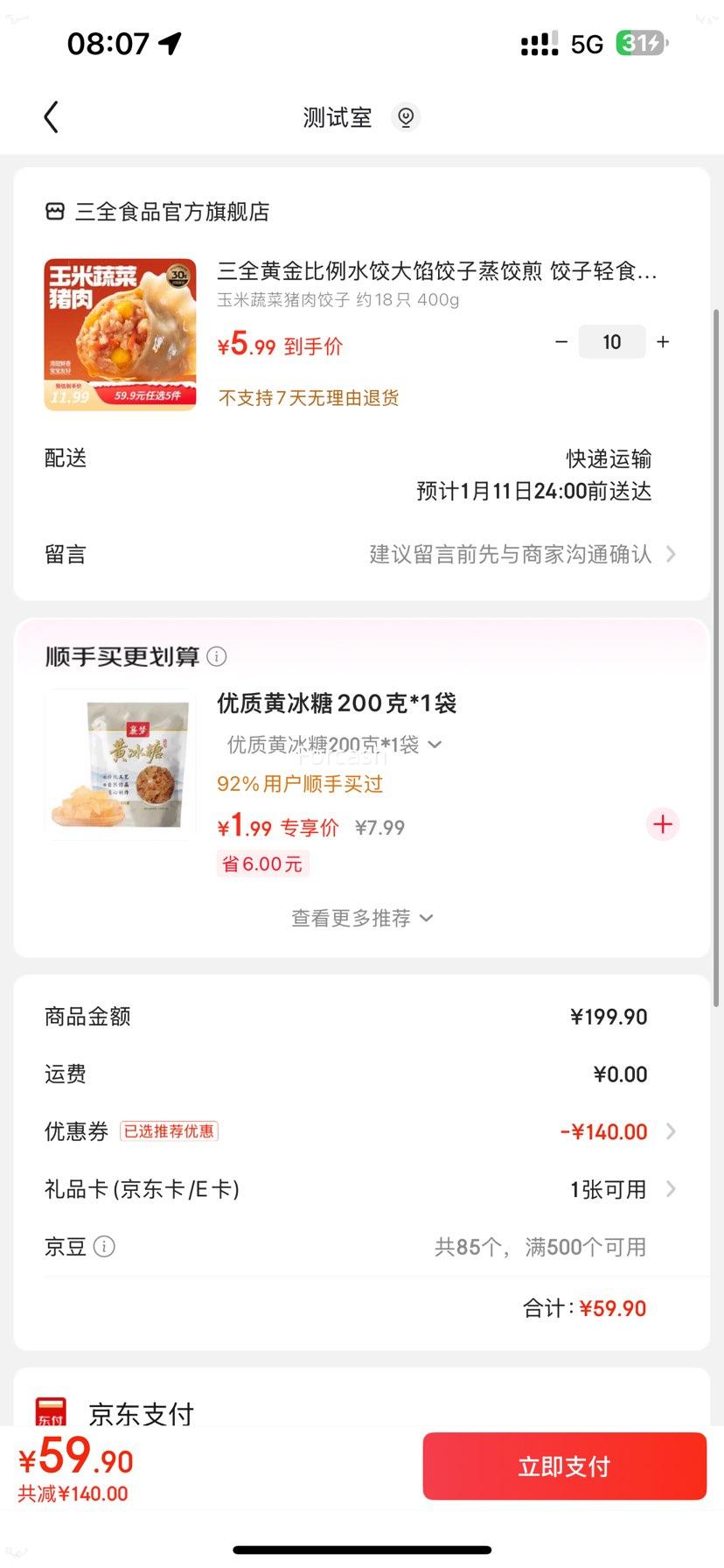The image size is (724, 1568).
Task: Expand the 优质黄冰糖200克 specification dropdown
Action: point(435,745)
